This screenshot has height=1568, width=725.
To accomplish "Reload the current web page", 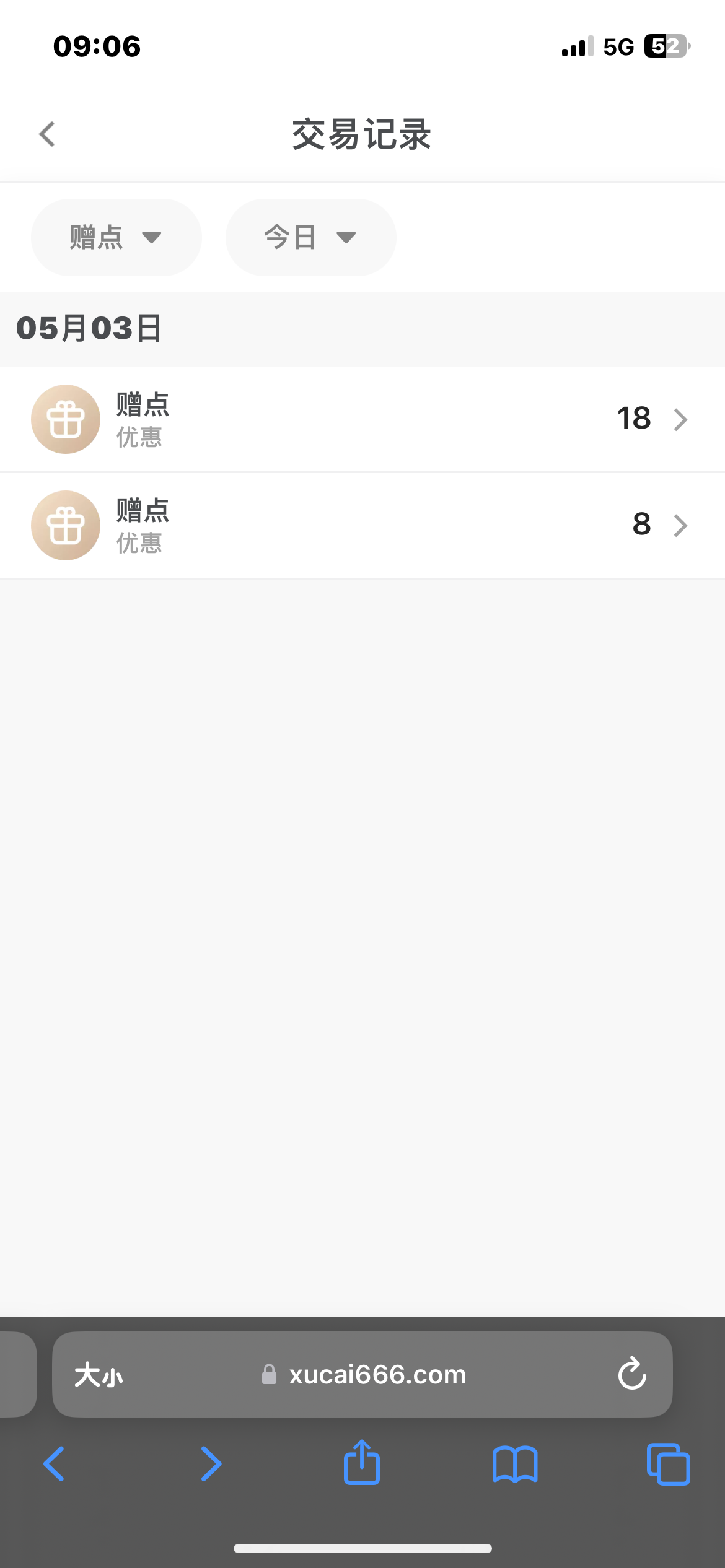I will pos(632,1374).
